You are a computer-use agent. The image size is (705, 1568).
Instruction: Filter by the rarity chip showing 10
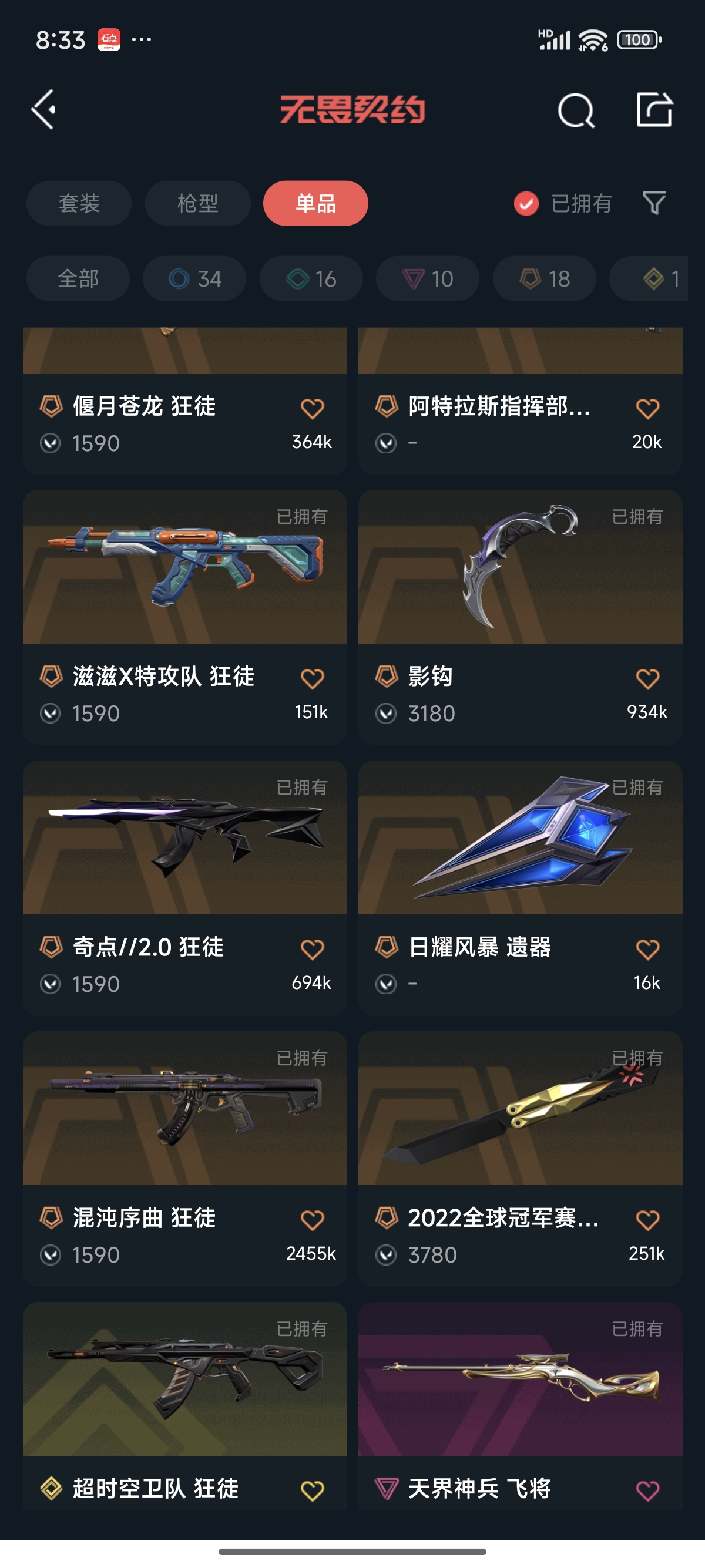pos(427,279)
